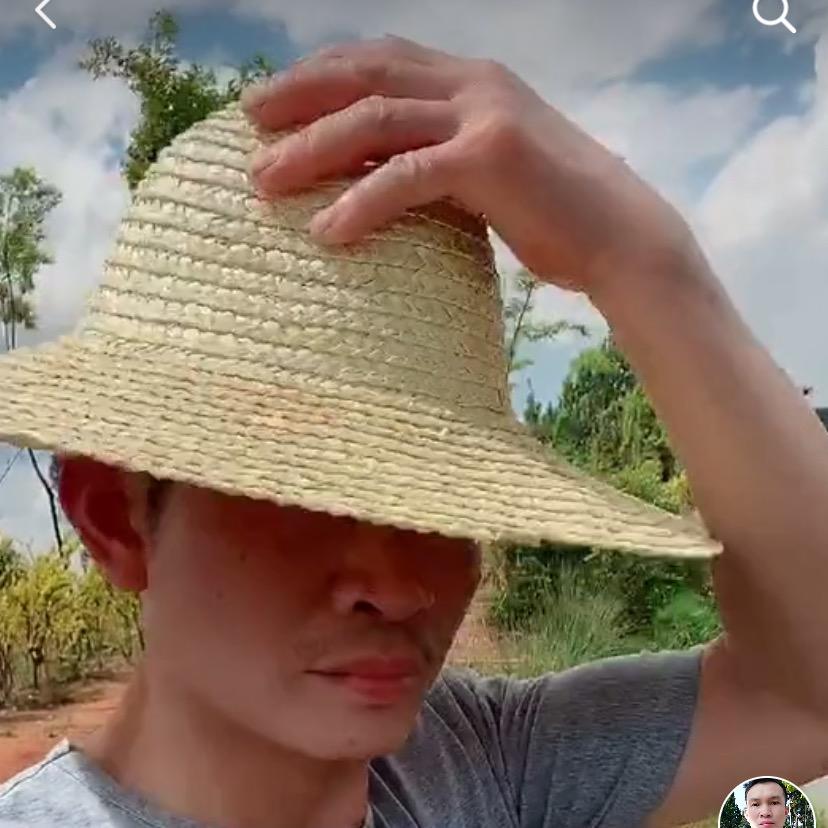Open the creator's profile avatar
This screenshot has height=828, width=828.
pos(766,804)
